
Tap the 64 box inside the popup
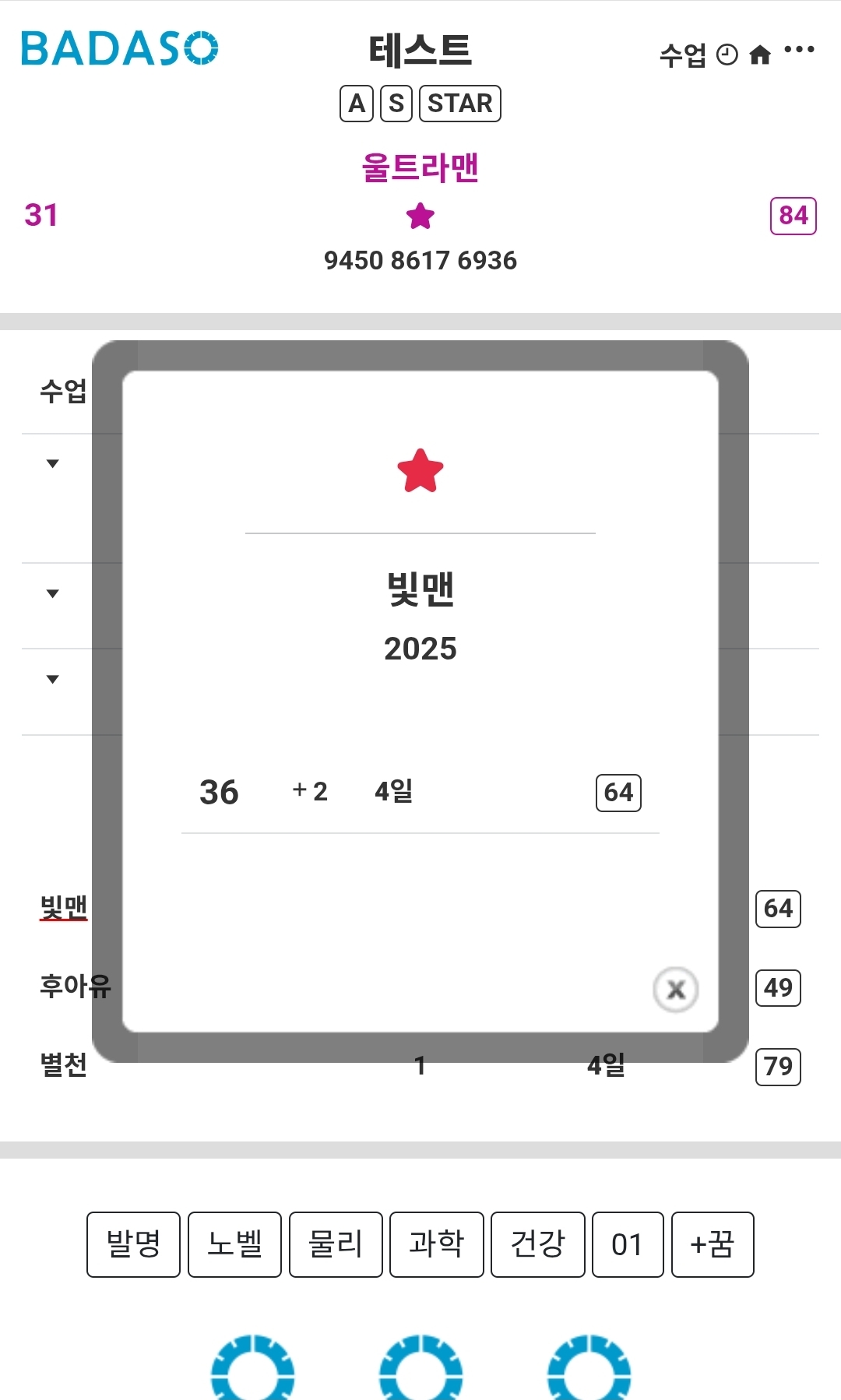(618, 793)
